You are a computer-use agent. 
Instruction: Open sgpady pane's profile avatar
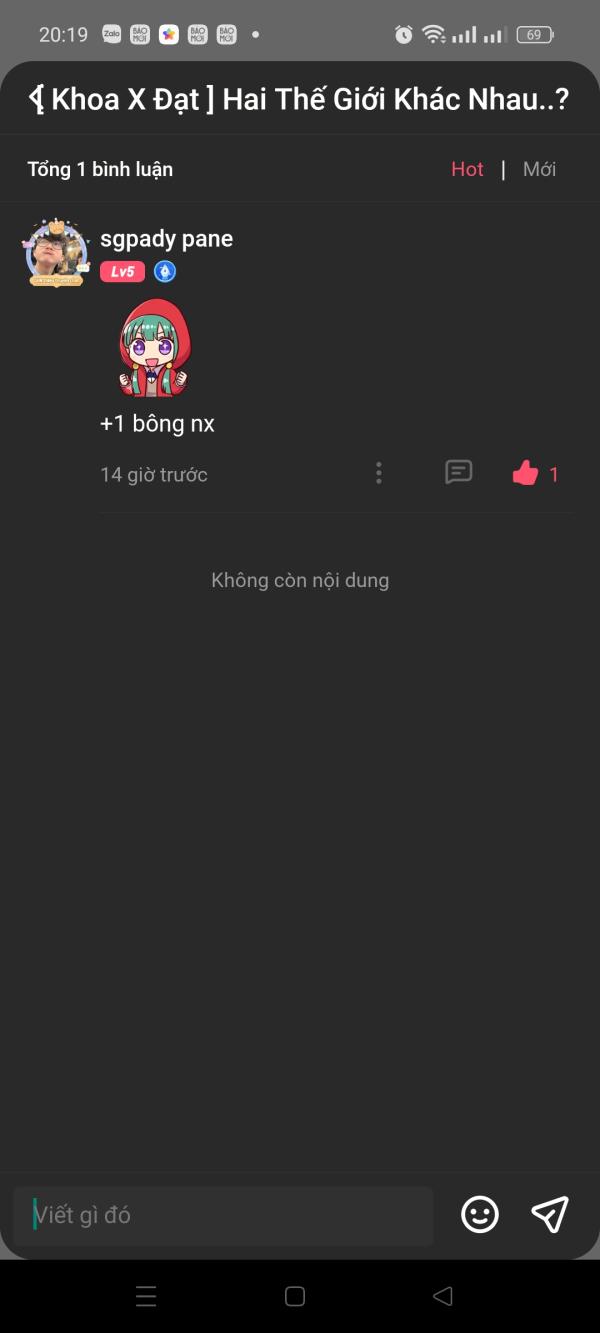point(57,251)
